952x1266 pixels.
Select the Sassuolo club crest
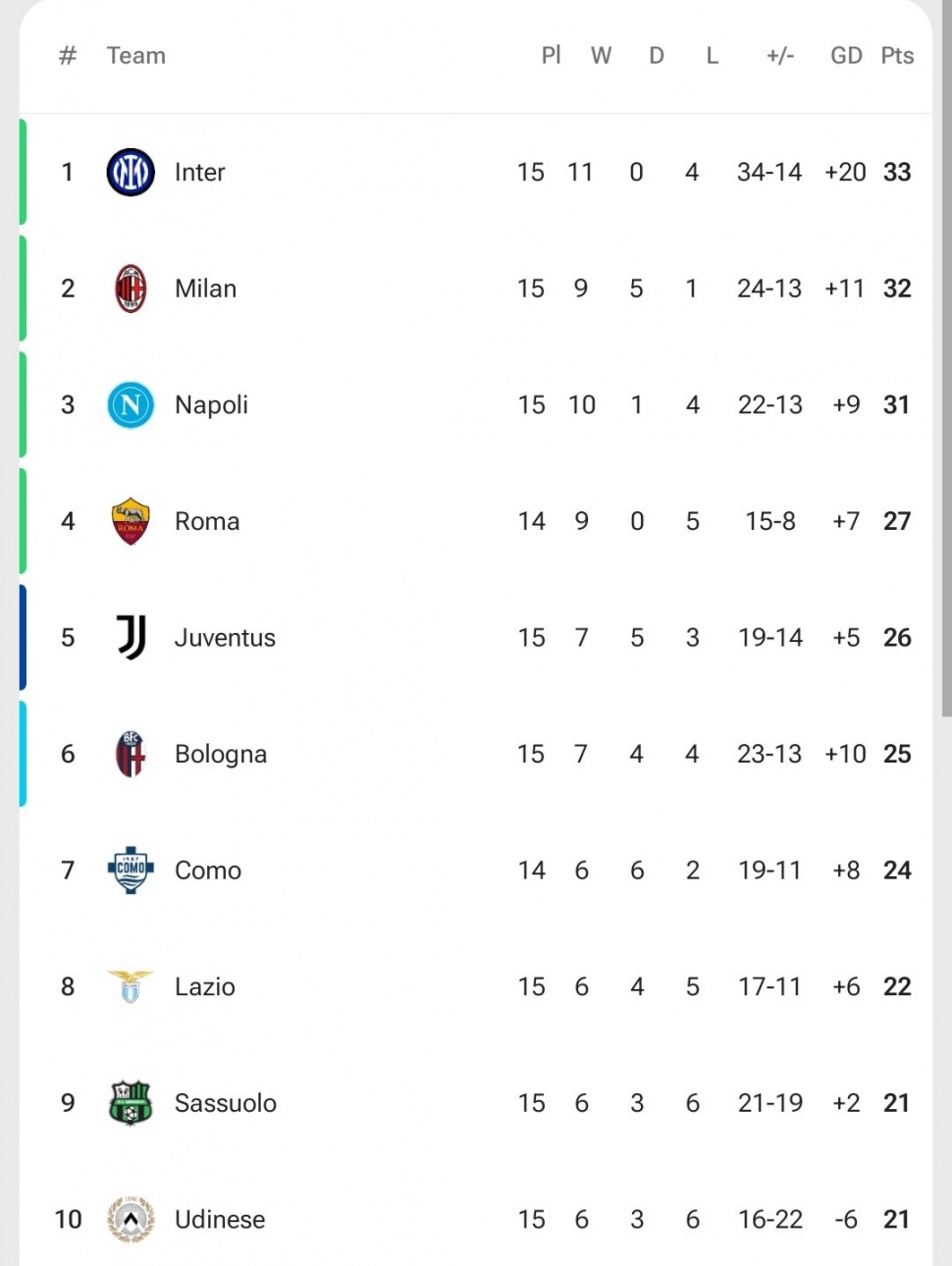131,1102
